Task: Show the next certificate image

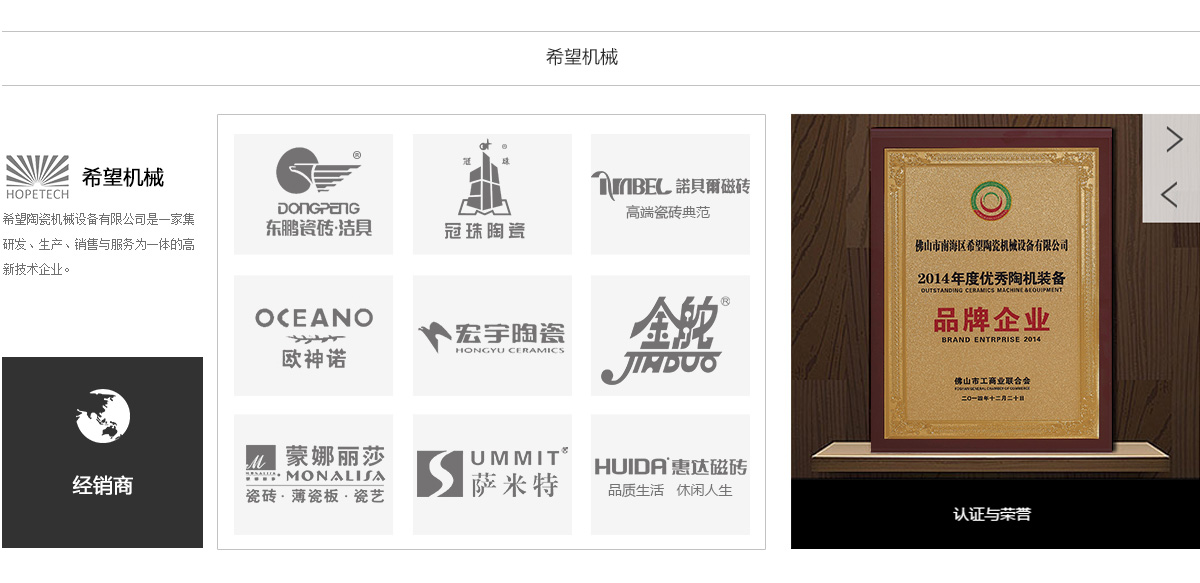Action: 1173,141
